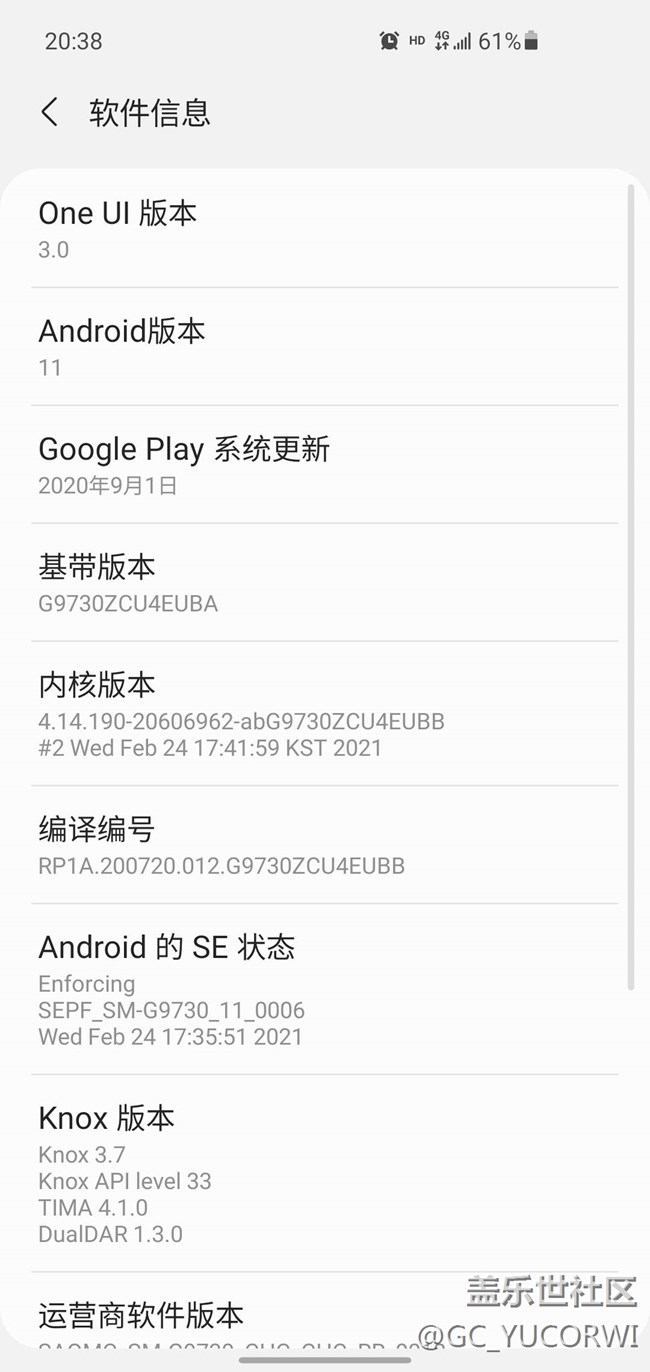This screenshot has height=1372, width=650.
Task: Go back from the 软件信息 page
Action: pos(49,112)
